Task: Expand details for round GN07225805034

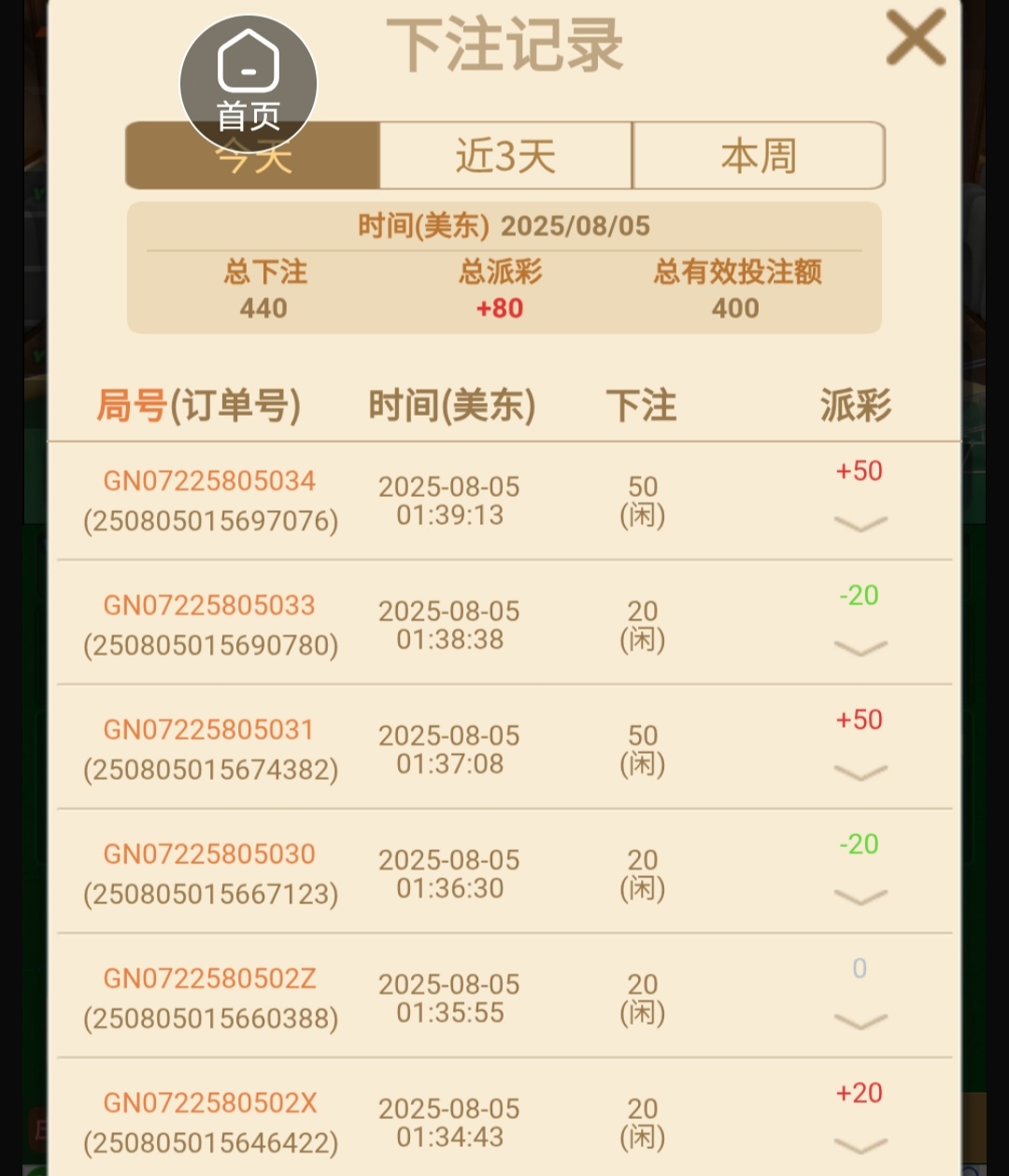Action: [860, 523]
